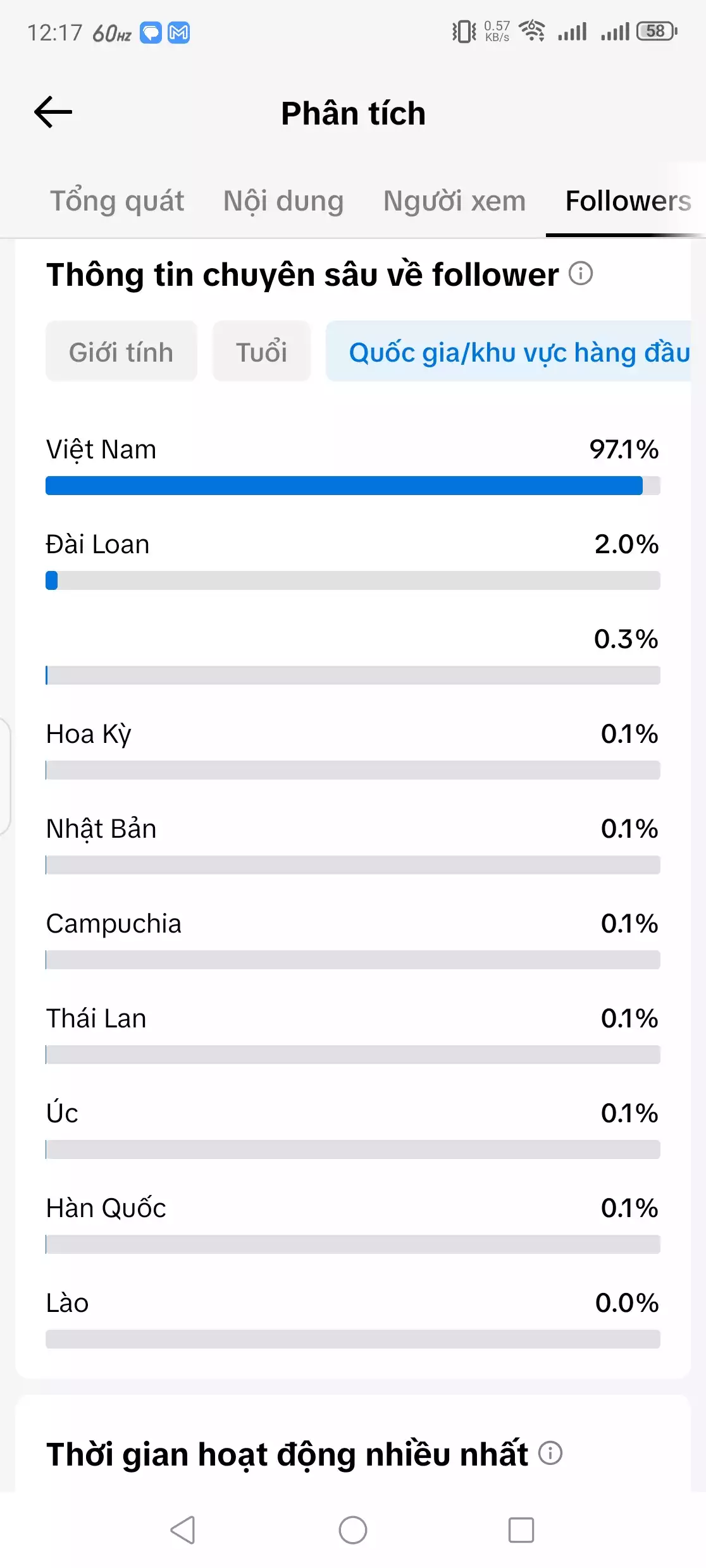Tap the system home button
The image size is (706, 1568).
click(x=353, y=1530)
